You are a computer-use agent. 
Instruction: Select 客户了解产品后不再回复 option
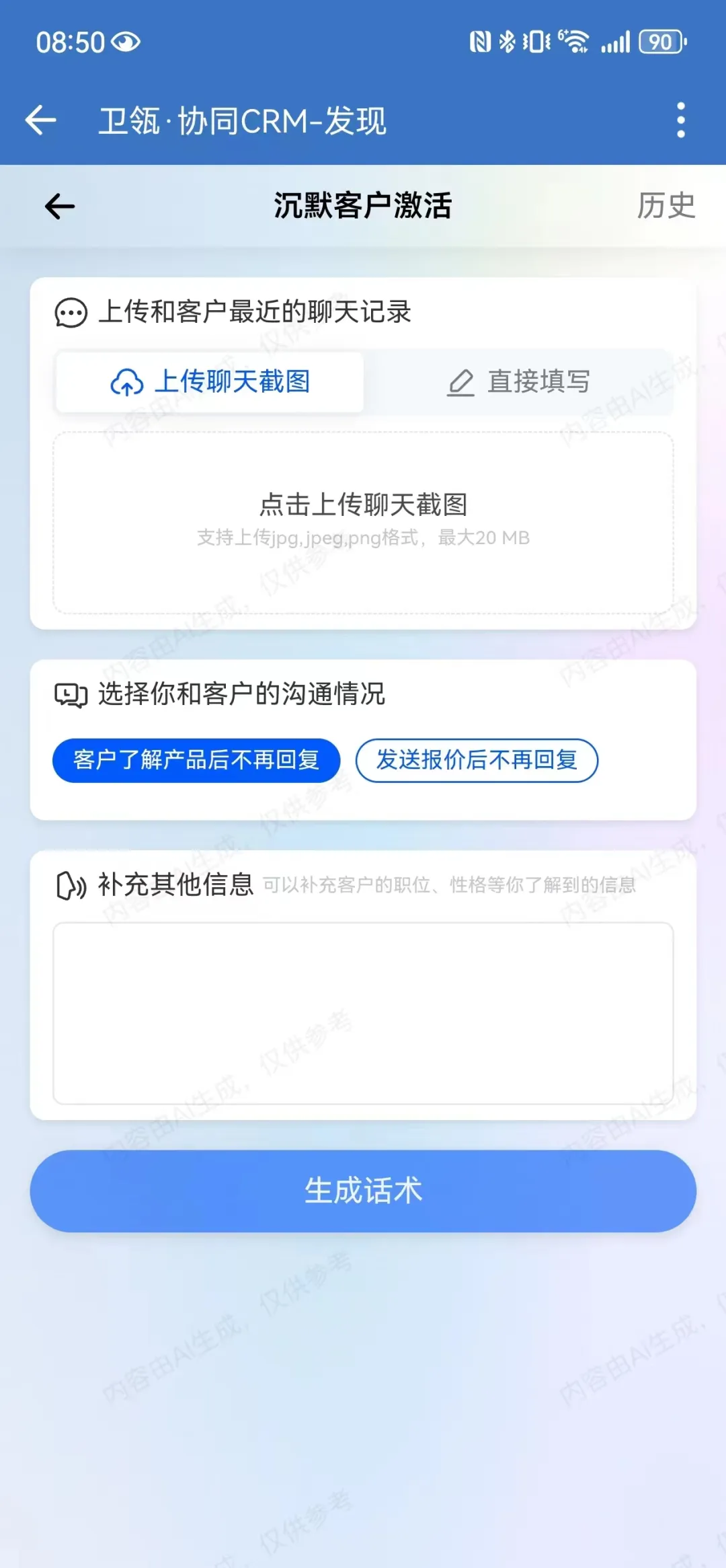[x=196, y=760]
